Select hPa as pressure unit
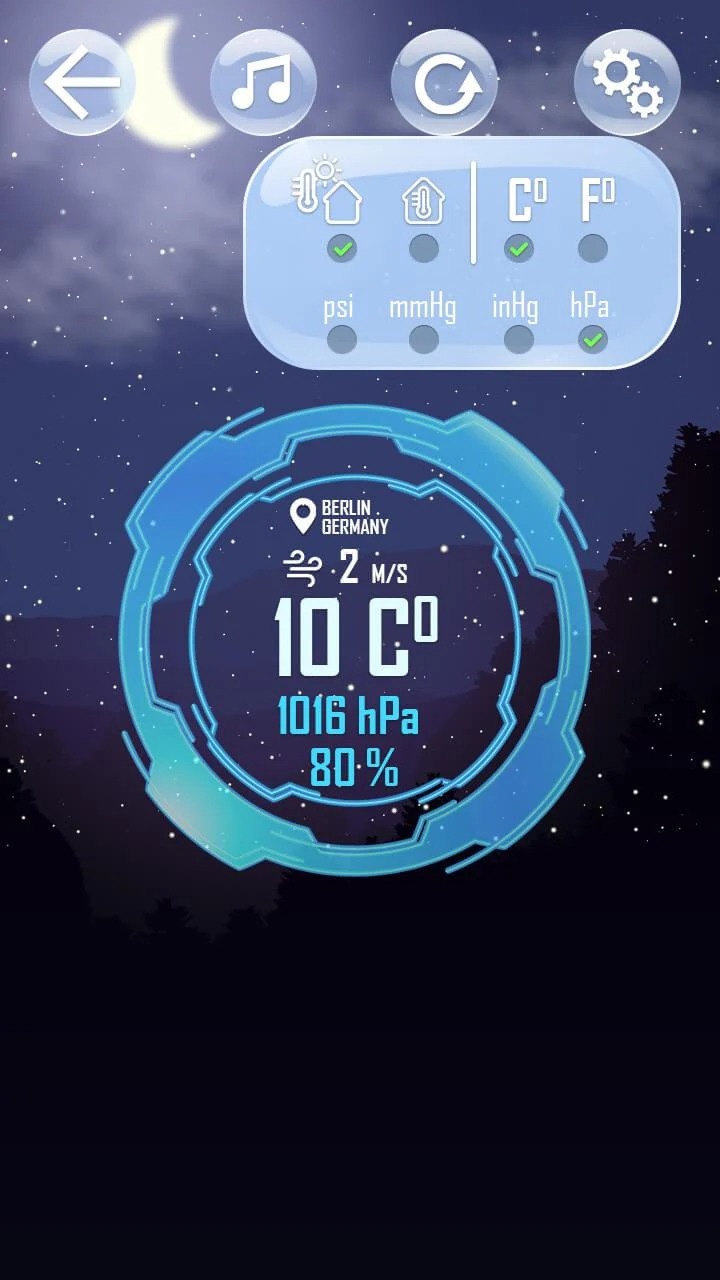Image resolution: width=720 pixels, height=1280 pixels. [x=593, y=340]
